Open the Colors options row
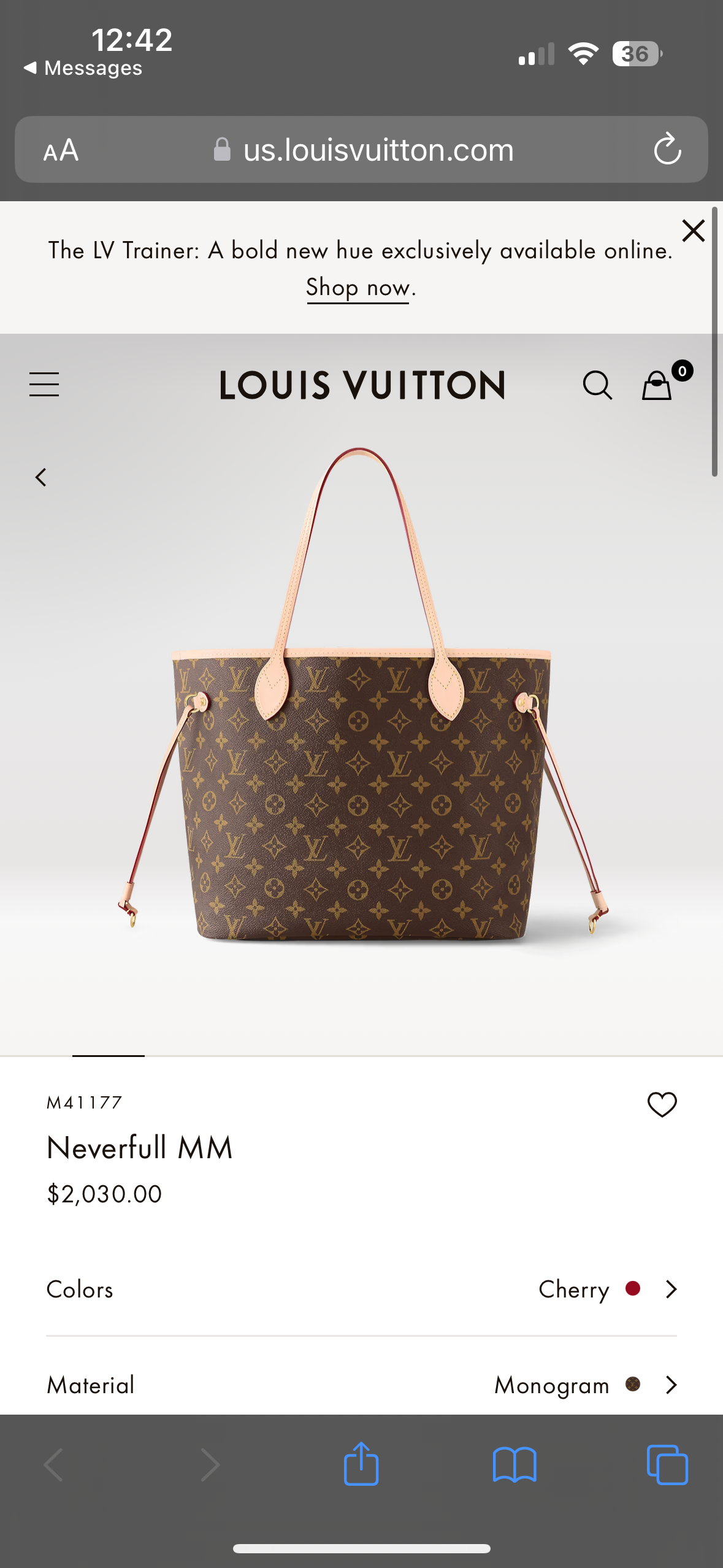 [x=361, y=1289]
